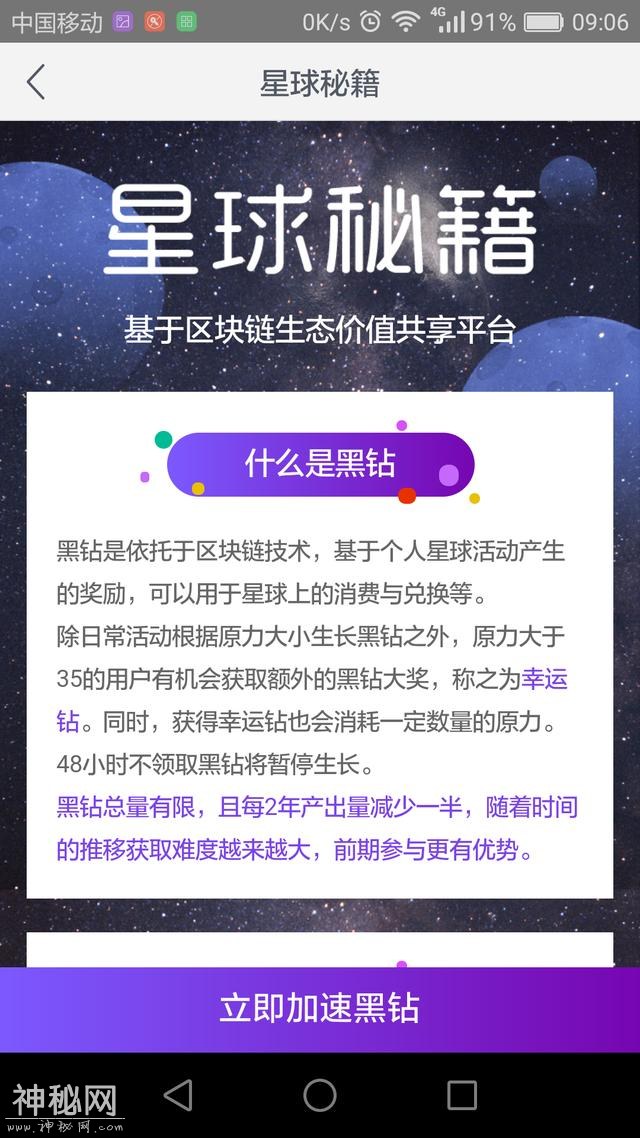Screen dimensions: 640x1138
Task: Tap the 立即加速黑钻 button
Action: [320, 1009]
